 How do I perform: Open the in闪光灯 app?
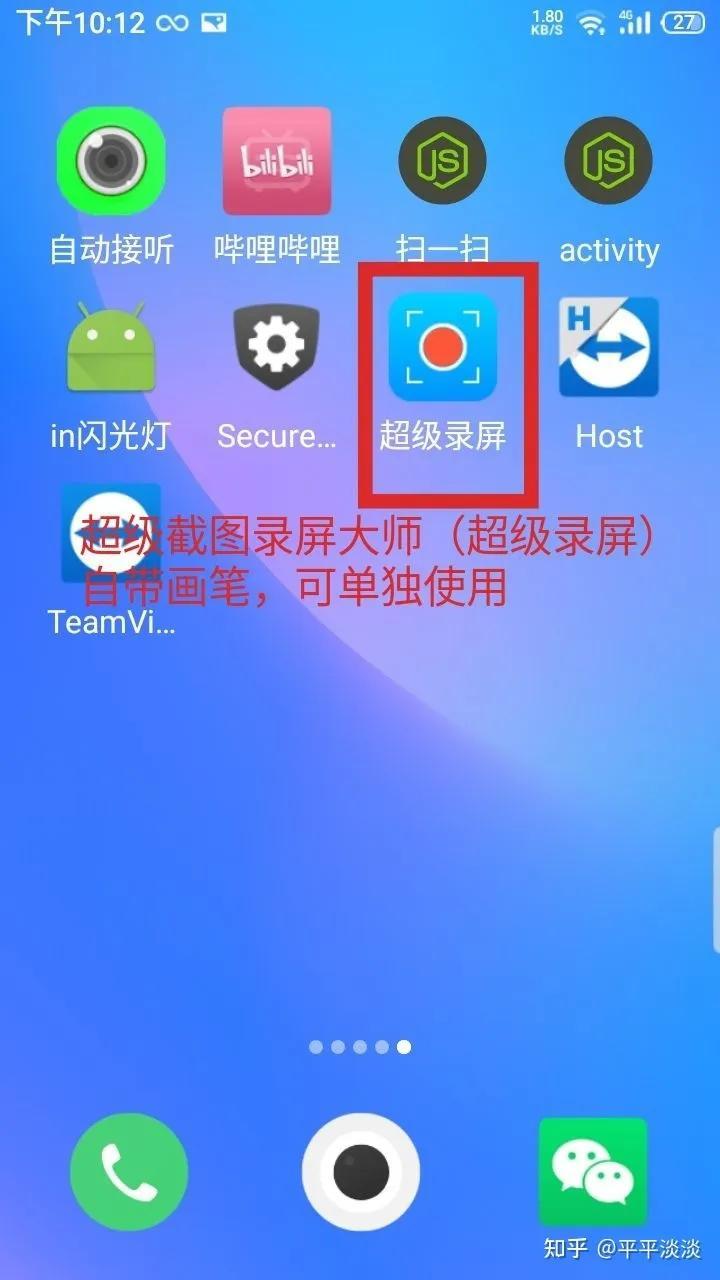tap(111, 347)
